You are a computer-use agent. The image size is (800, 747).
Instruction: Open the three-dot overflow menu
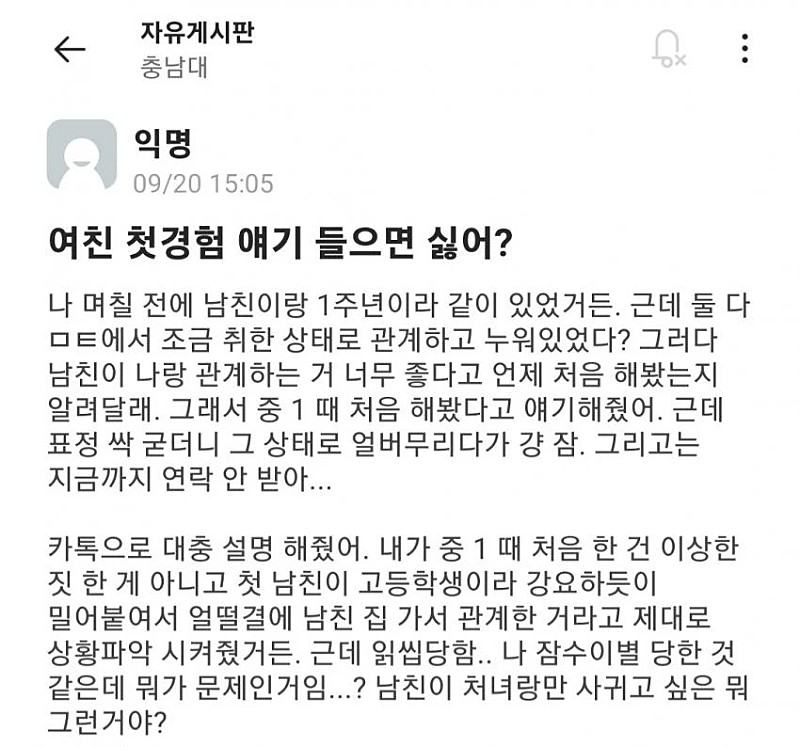[745, 49]
